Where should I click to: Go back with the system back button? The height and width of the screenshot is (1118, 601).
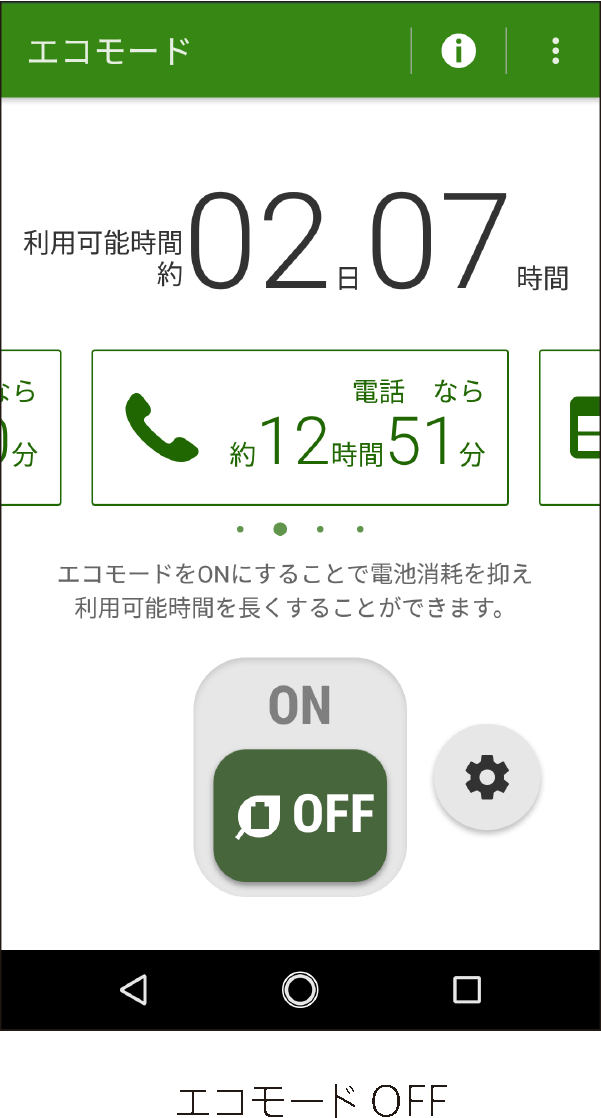click(x=133, y=990)
